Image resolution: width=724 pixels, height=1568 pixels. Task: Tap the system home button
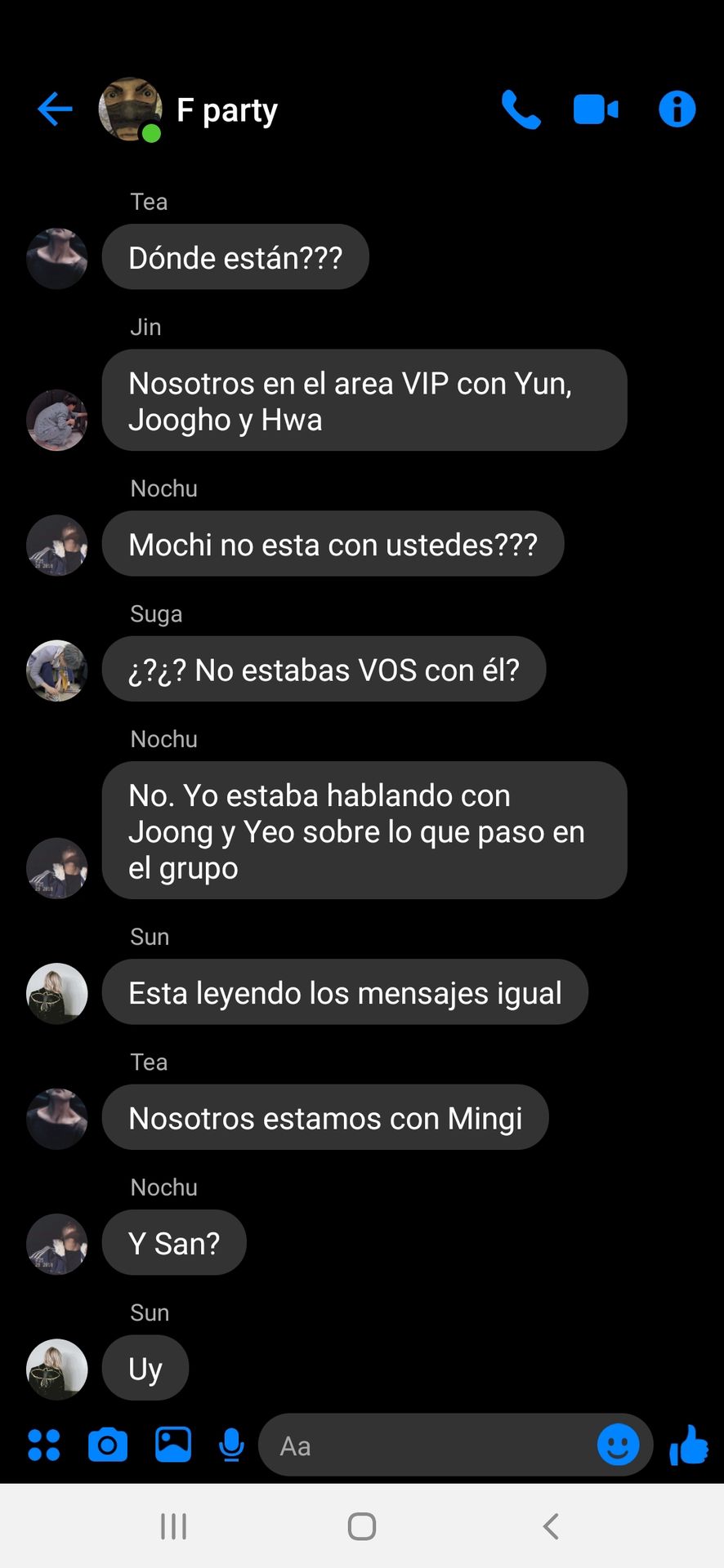(x=361, y=1526)
